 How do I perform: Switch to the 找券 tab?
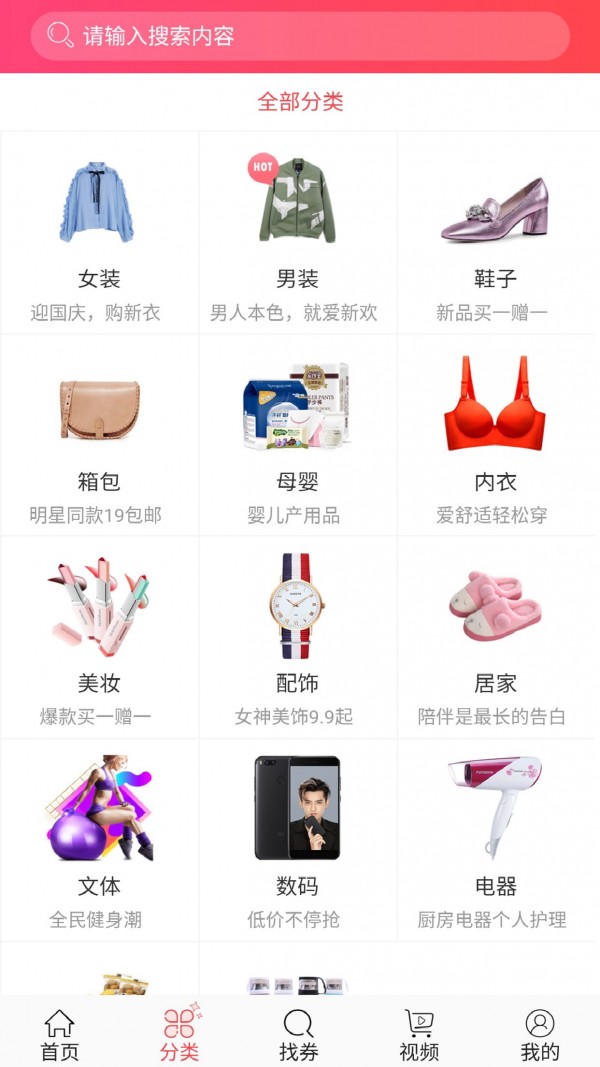point(299,1034)
